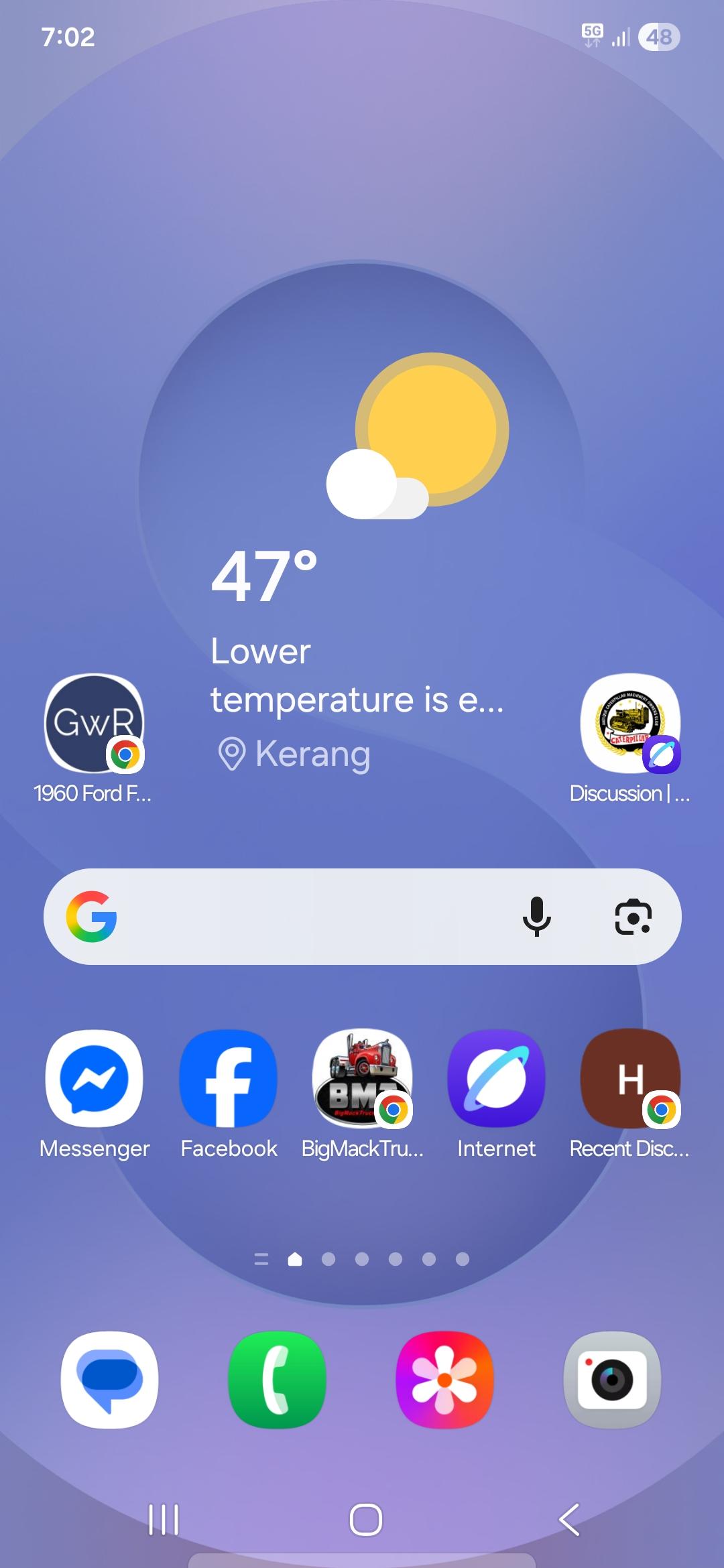Tap the Google search bar
This screenshot has height=1568, width=724.
coord(302,917)
